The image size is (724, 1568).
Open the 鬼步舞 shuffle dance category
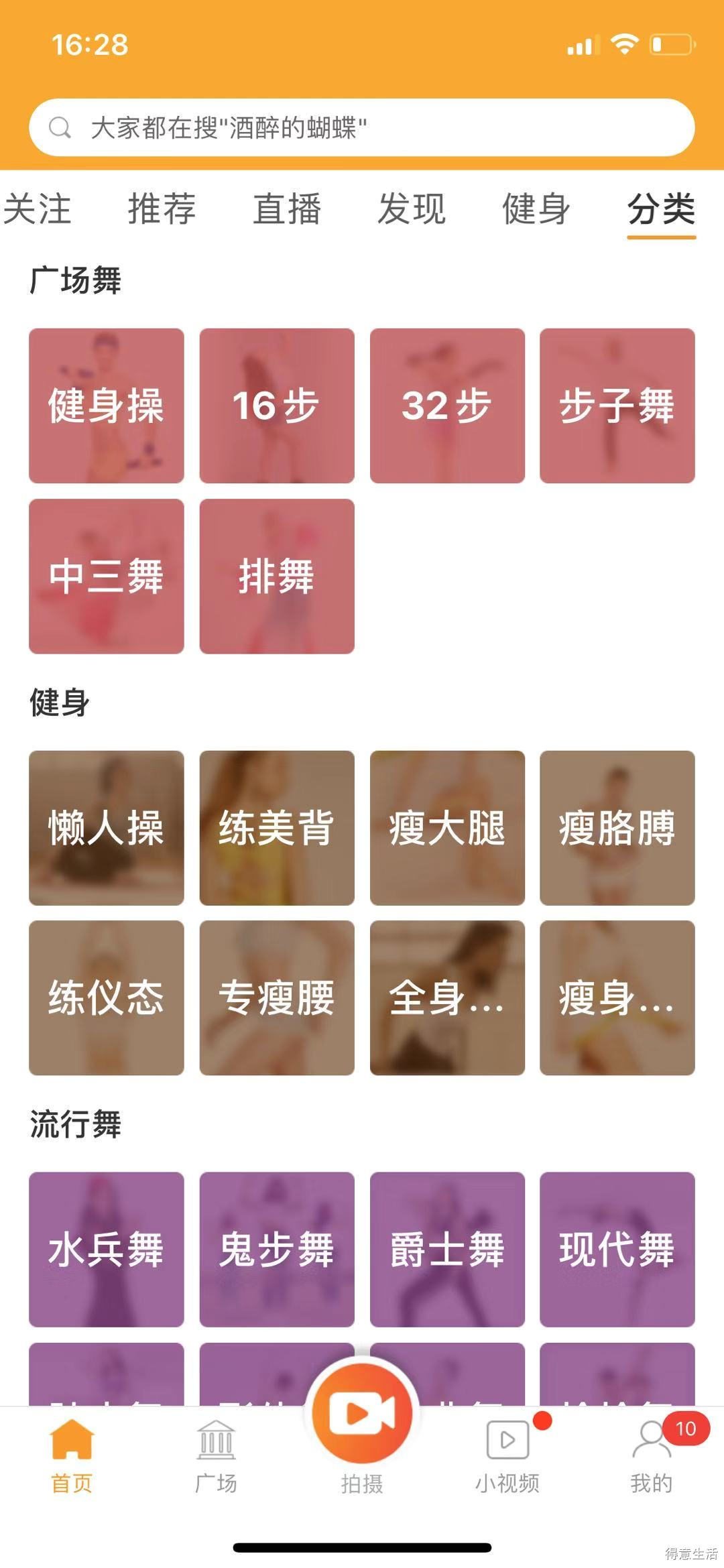(276, 1247)
